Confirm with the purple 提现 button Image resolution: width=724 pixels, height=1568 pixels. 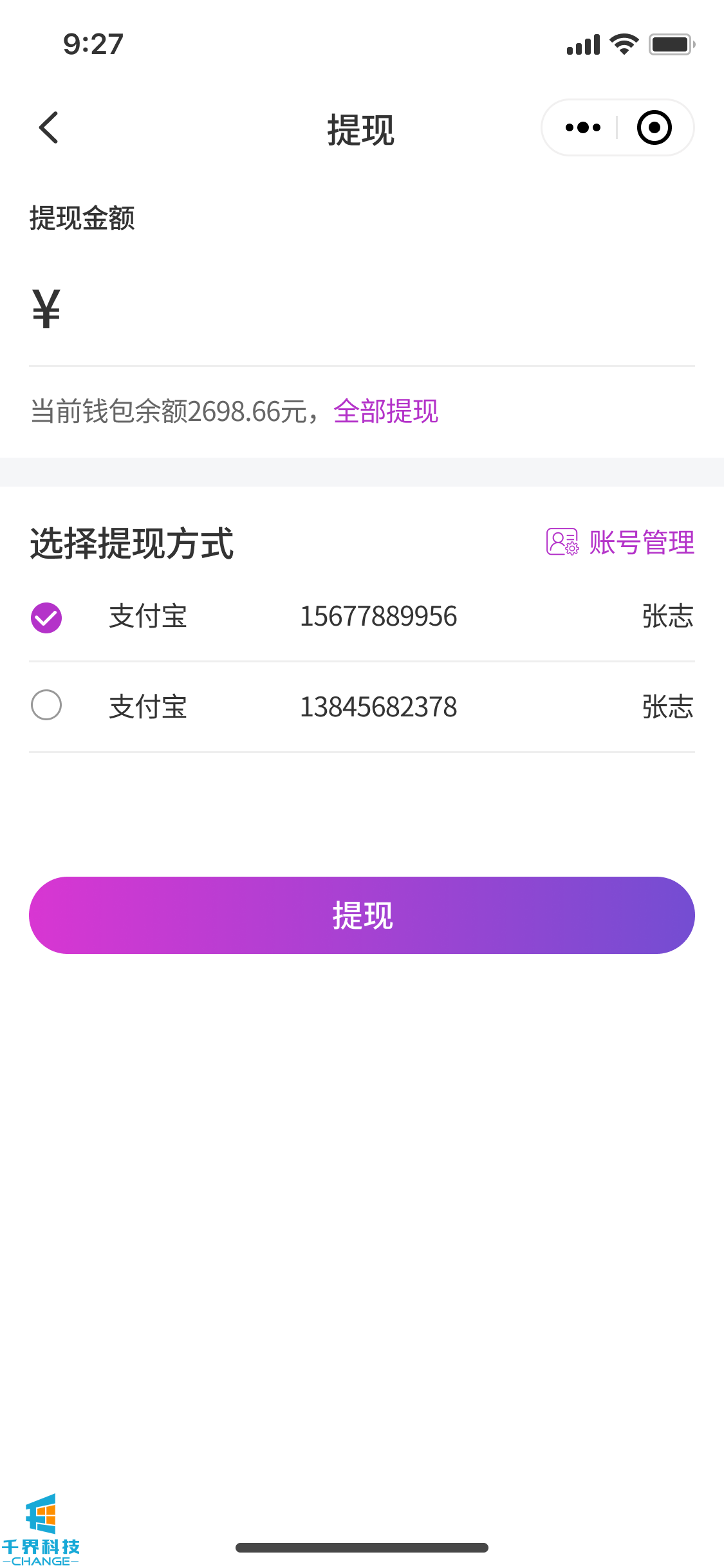[362, 915]
